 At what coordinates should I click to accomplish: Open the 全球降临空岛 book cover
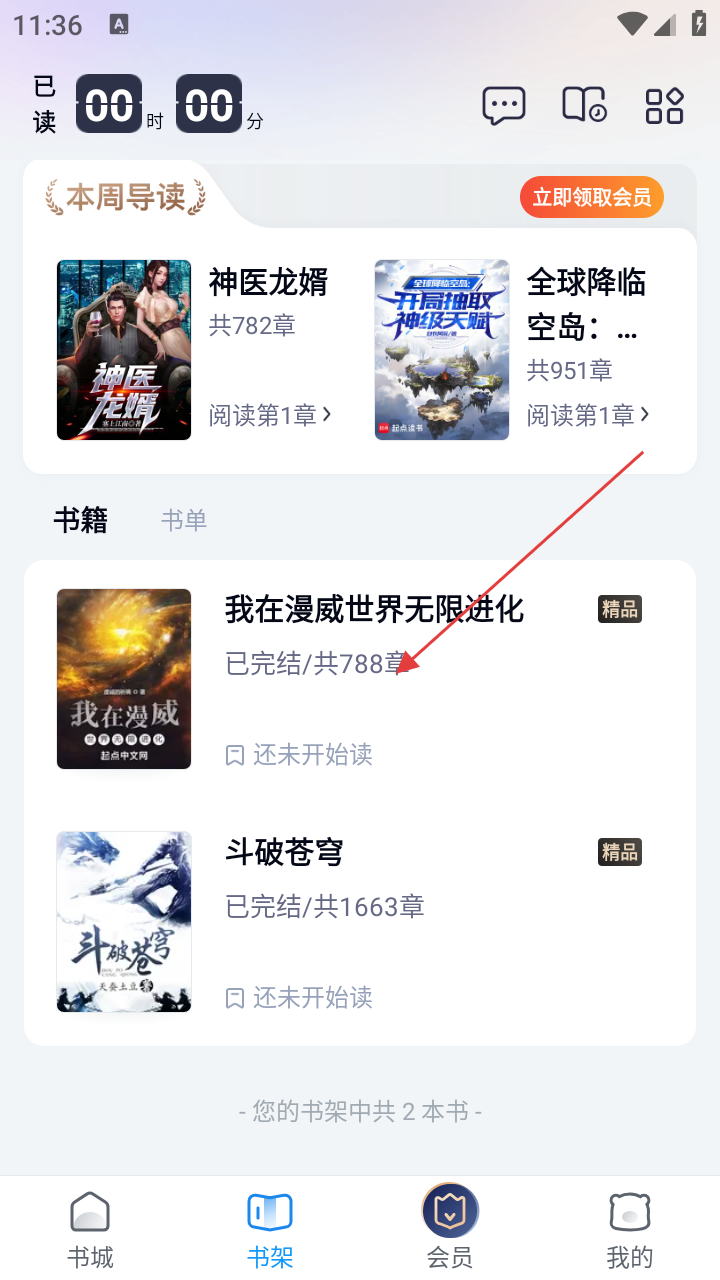coord(442,350)
